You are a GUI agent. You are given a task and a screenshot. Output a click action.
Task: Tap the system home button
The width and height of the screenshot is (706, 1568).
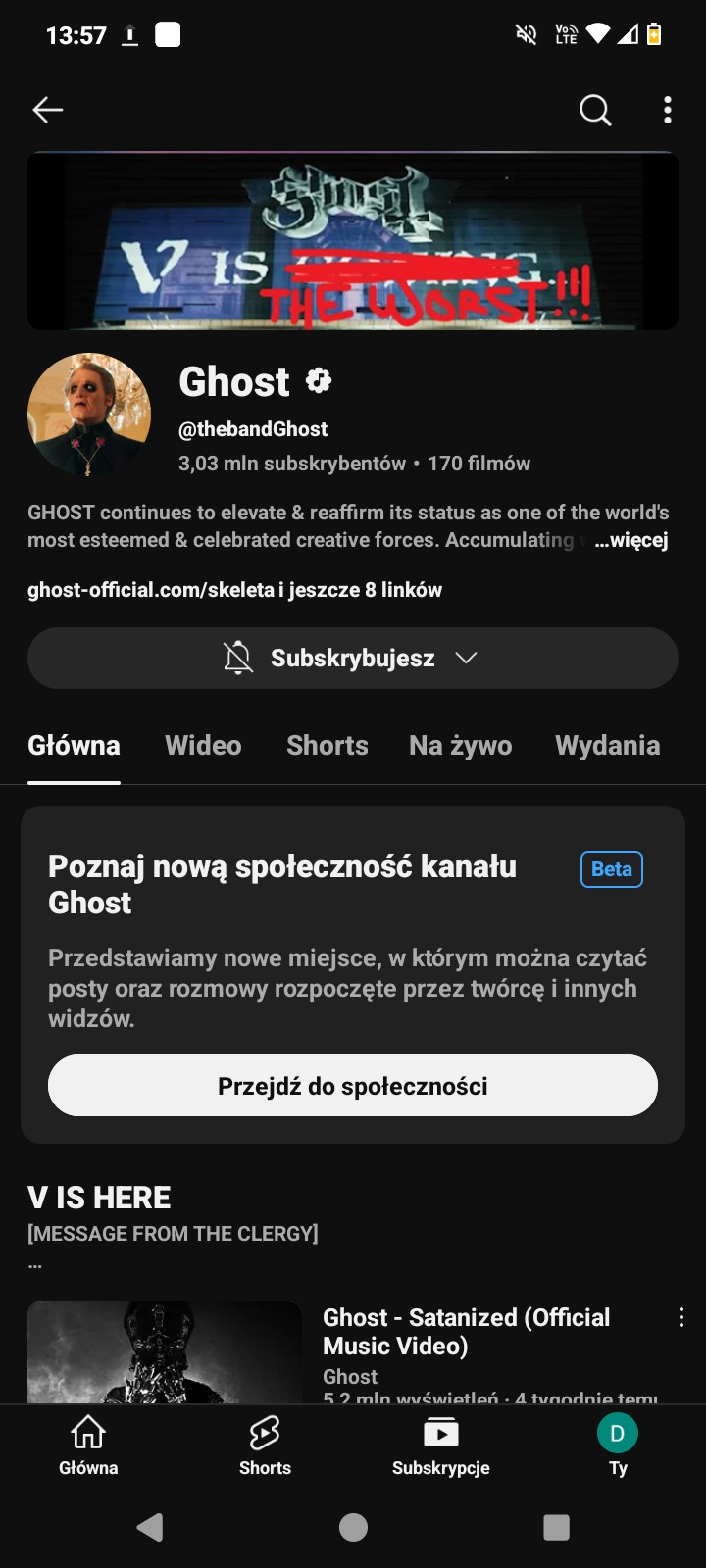353,1527
